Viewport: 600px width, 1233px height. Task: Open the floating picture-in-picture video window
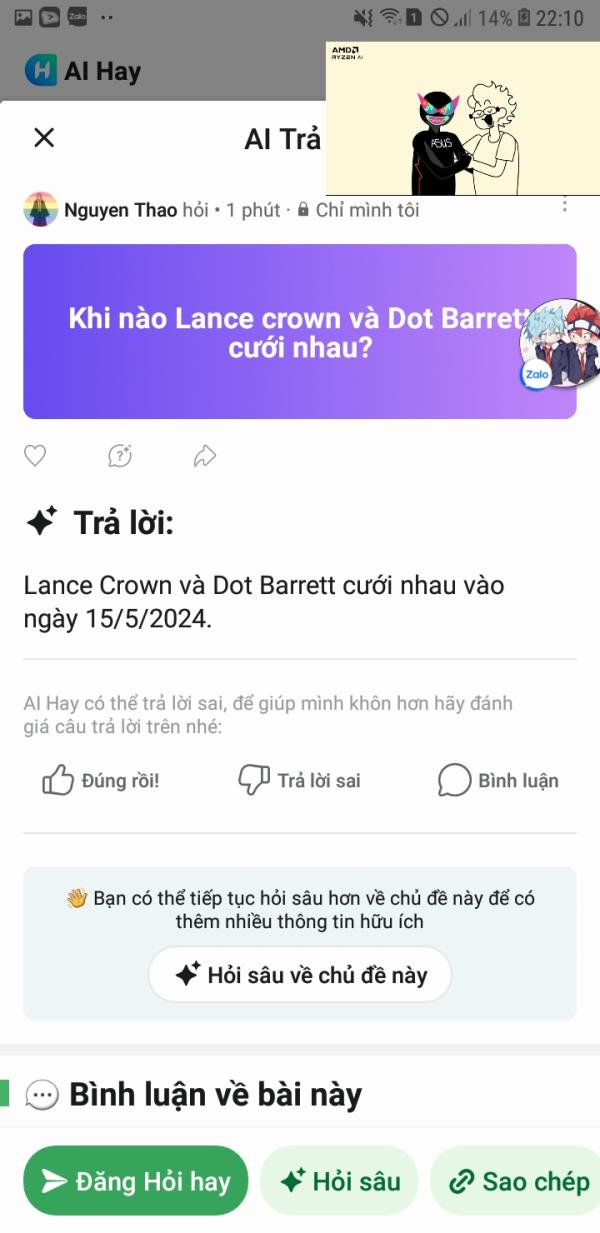click(462, 118)
